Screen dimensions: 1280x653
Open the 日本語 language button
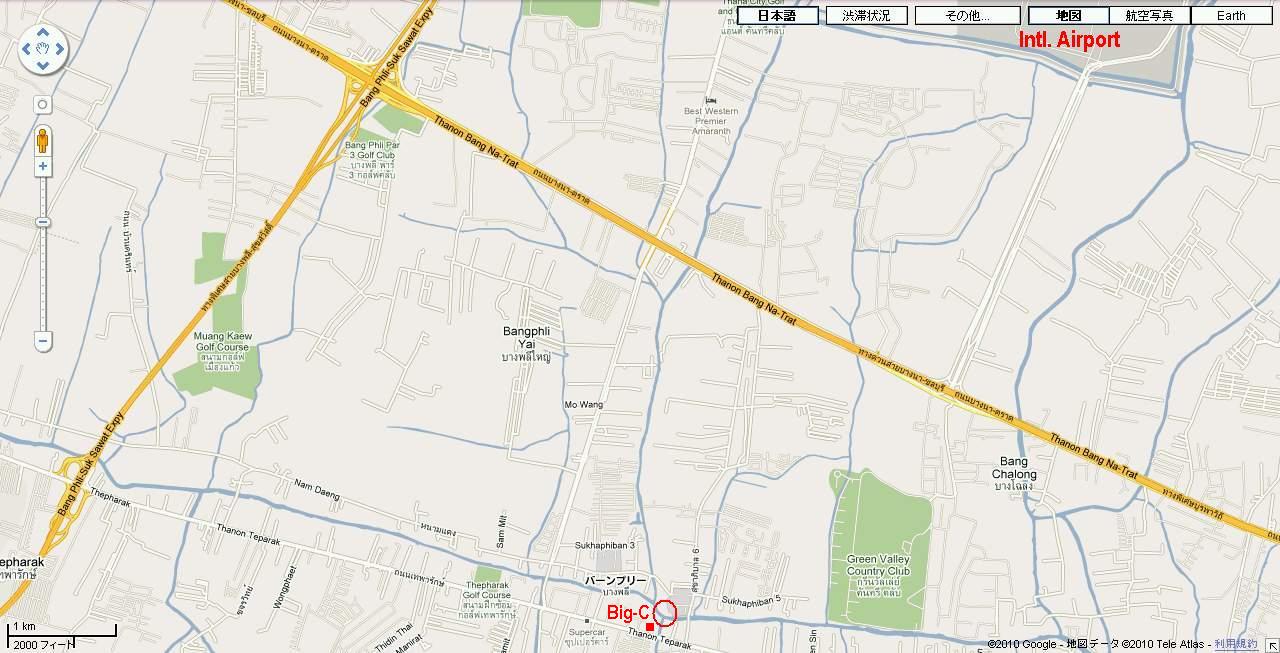(777, 15)
